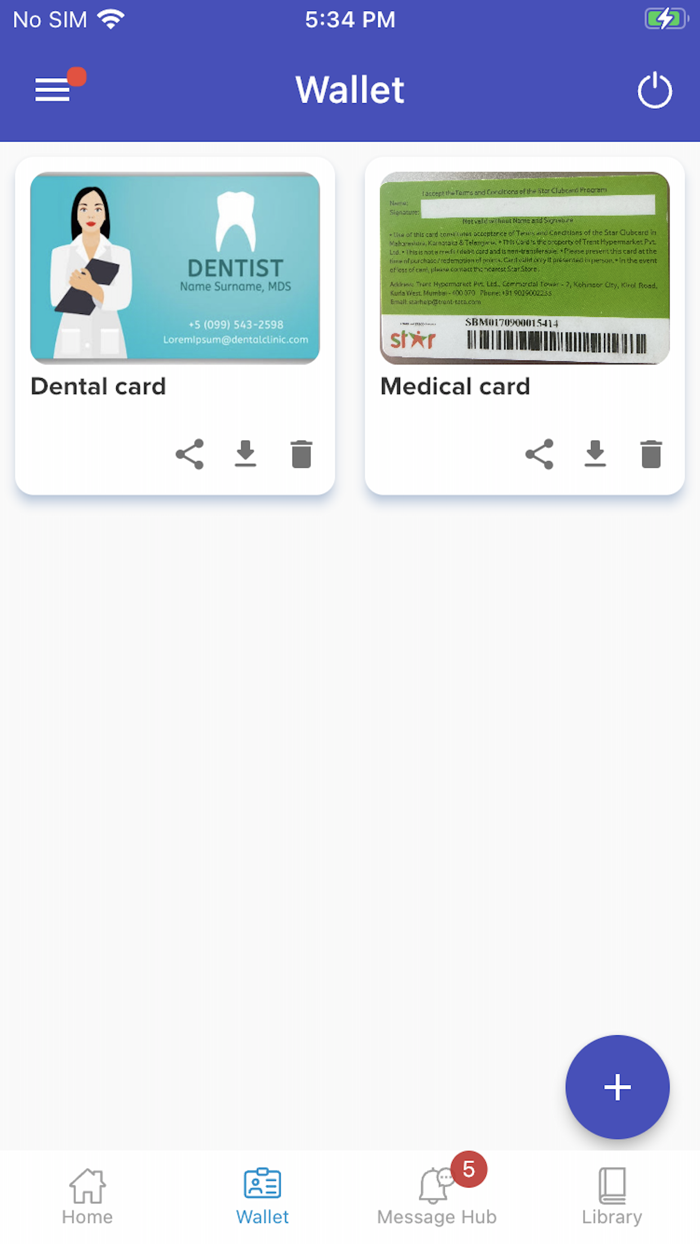Tap the power logout icon
Viewport: 700px width, 1244px height.
point(655,91)
